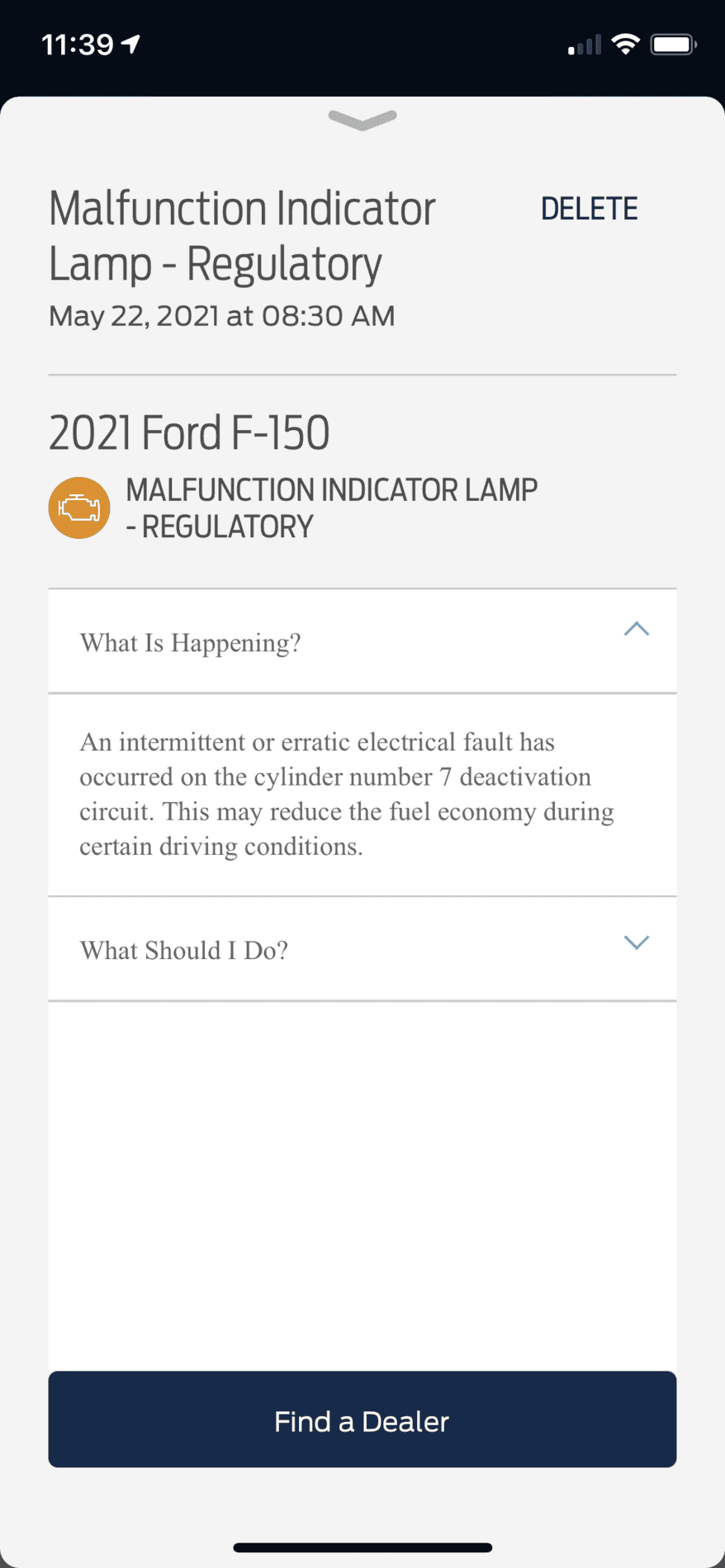This screenshot has height=1568, width=725.
Task: Click the orange engine malfunction indicator icon
Action: (79, 508)
